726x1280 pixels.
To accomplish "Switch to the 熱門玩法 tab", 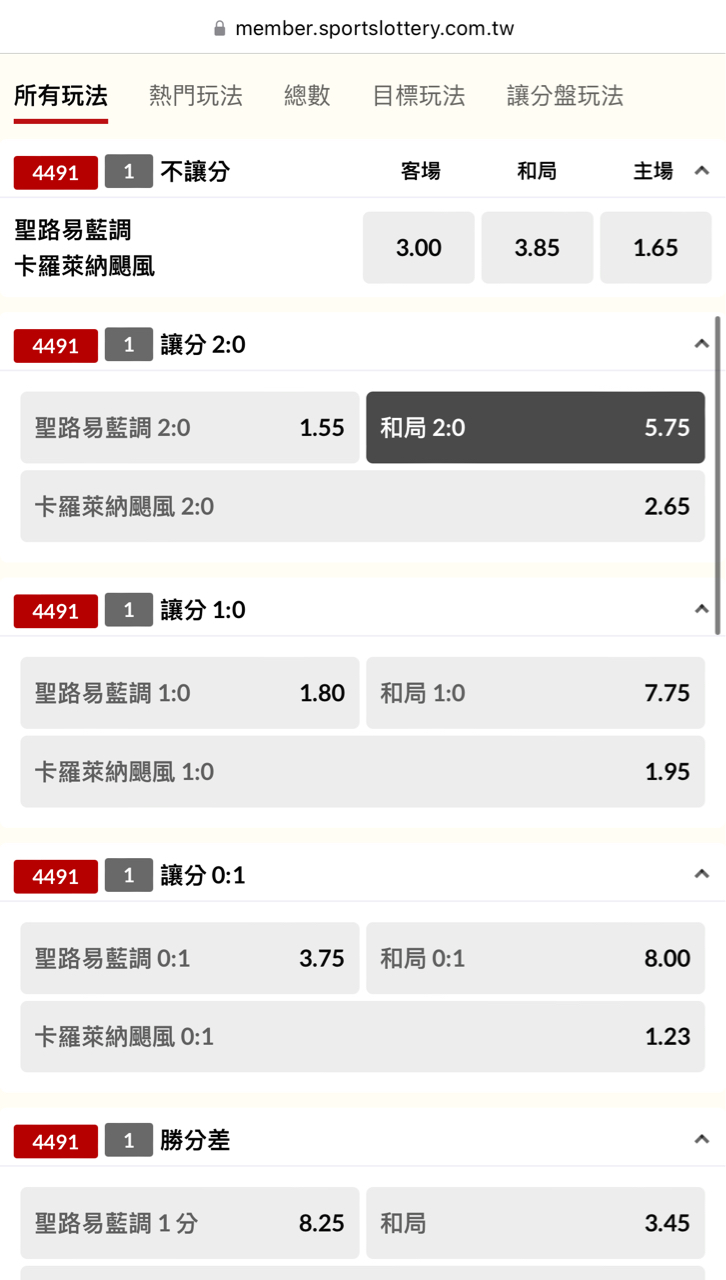I will coord(195,96).
